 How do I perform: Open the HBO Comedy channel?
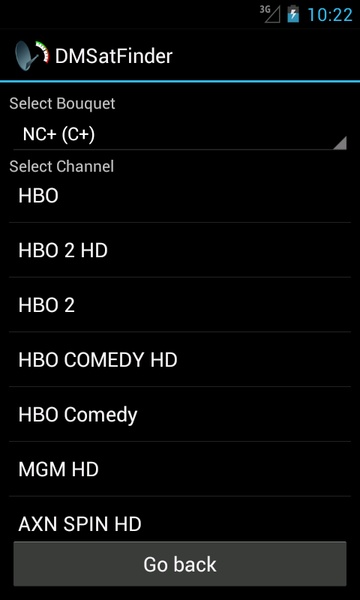tap(180, 414)
